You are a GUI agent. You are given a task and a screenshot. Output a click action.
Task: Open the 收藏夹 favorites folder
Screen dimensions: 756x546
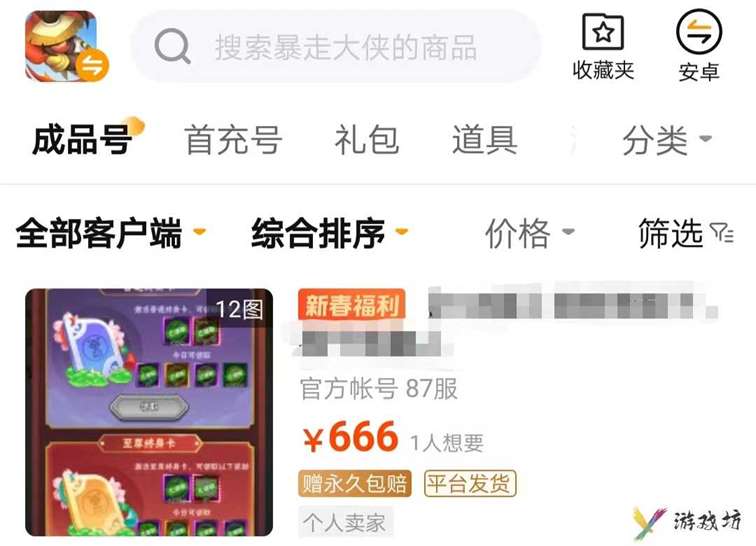click(x=603, y=47)
